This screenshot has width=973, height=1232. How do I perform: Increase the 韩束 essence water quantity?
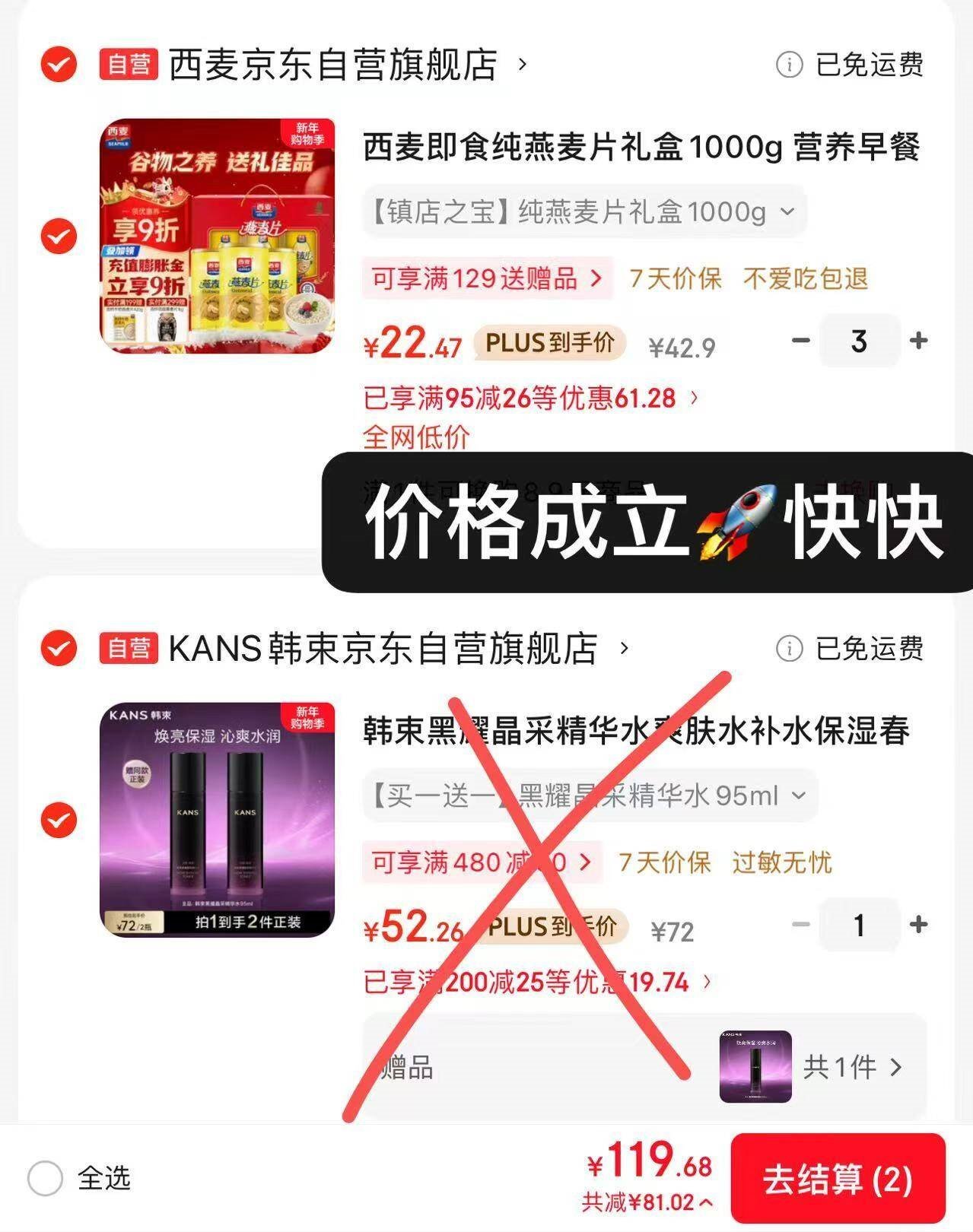(919, 925)
